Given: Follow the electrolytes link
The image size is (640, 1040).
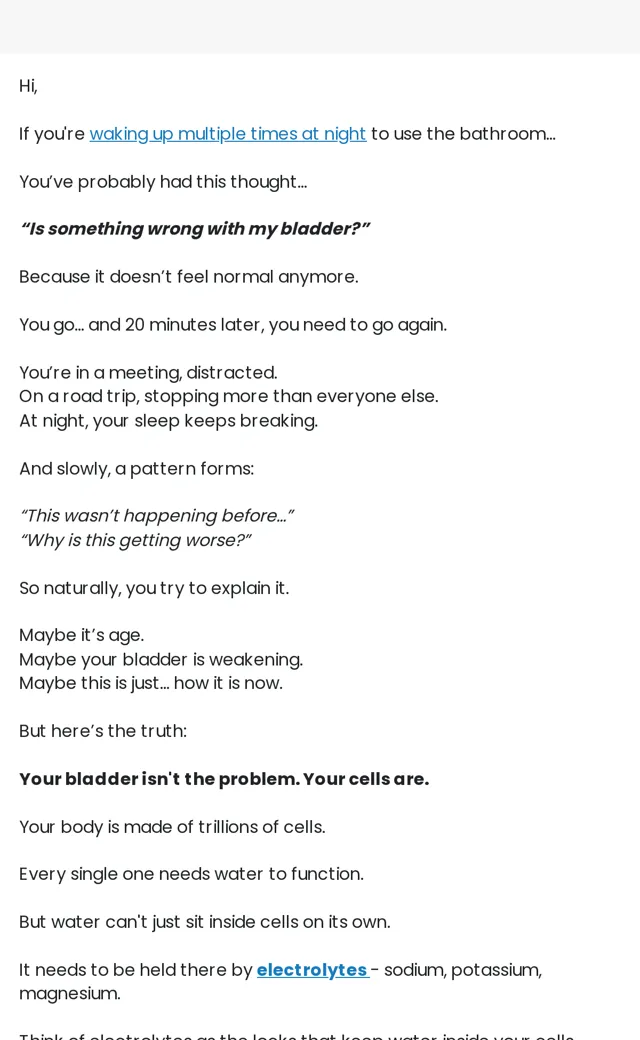Looking at the screenshot, I should pos(312,970).
